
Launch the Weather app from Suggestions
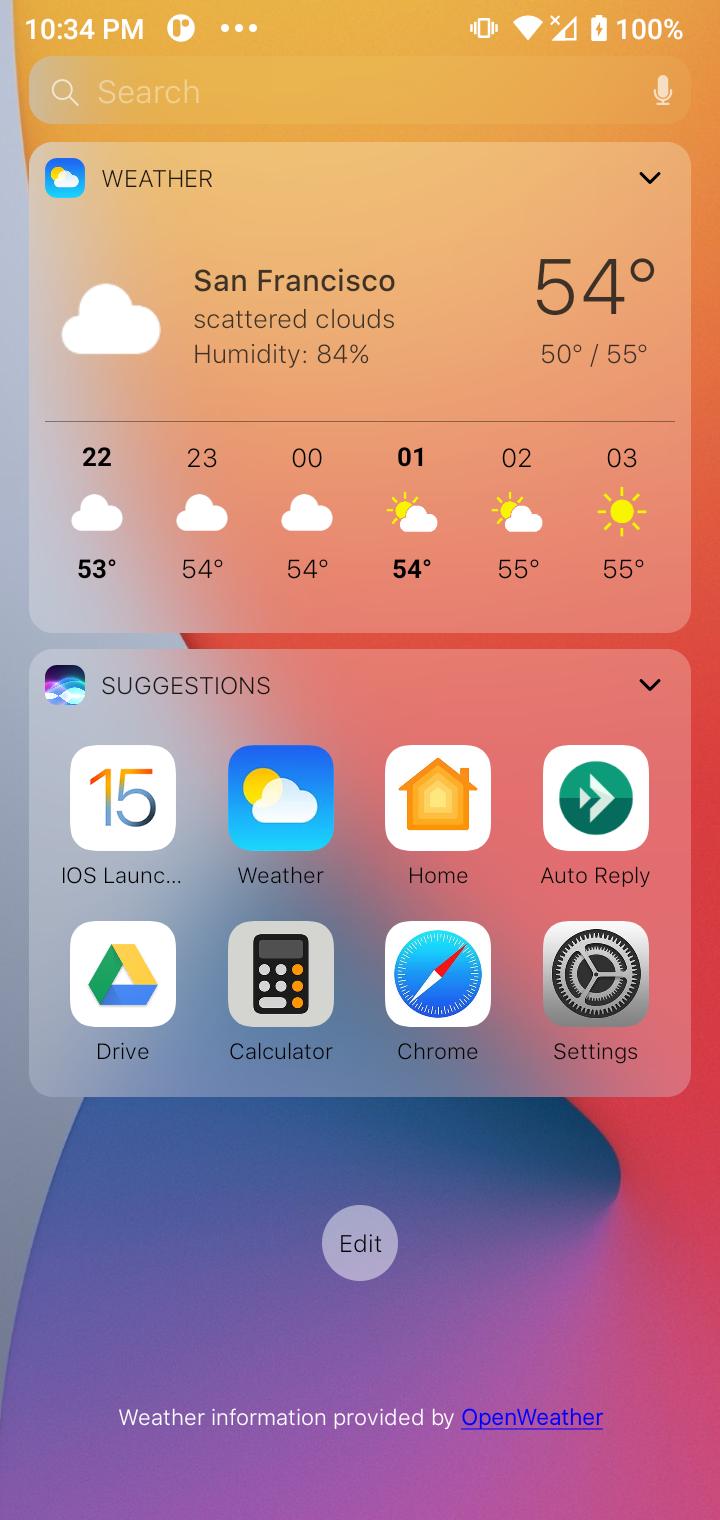[281, 798]
